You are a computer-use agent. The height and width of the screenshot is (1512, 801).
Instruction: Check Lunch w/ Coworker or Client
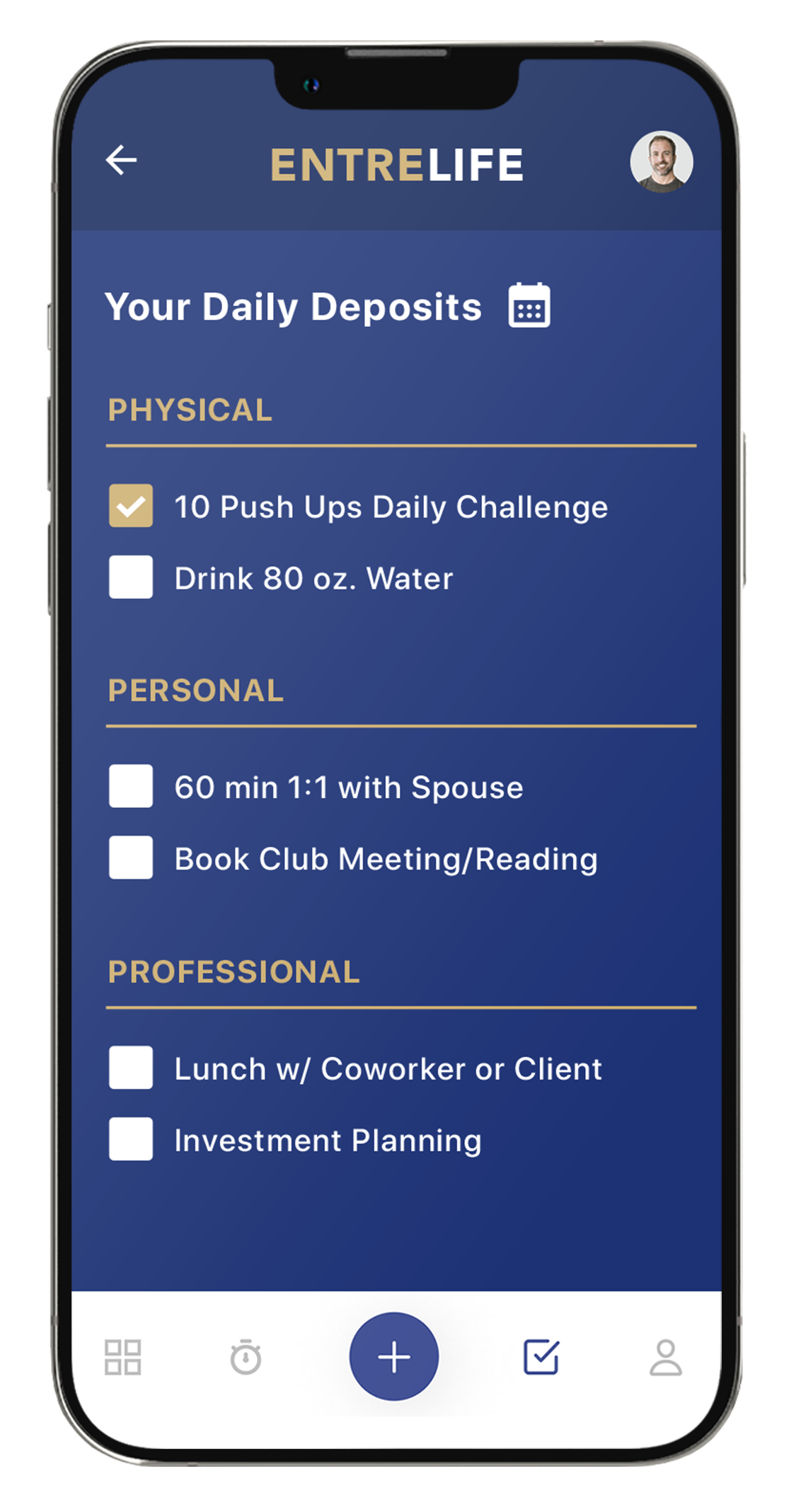coord(131,1068)
